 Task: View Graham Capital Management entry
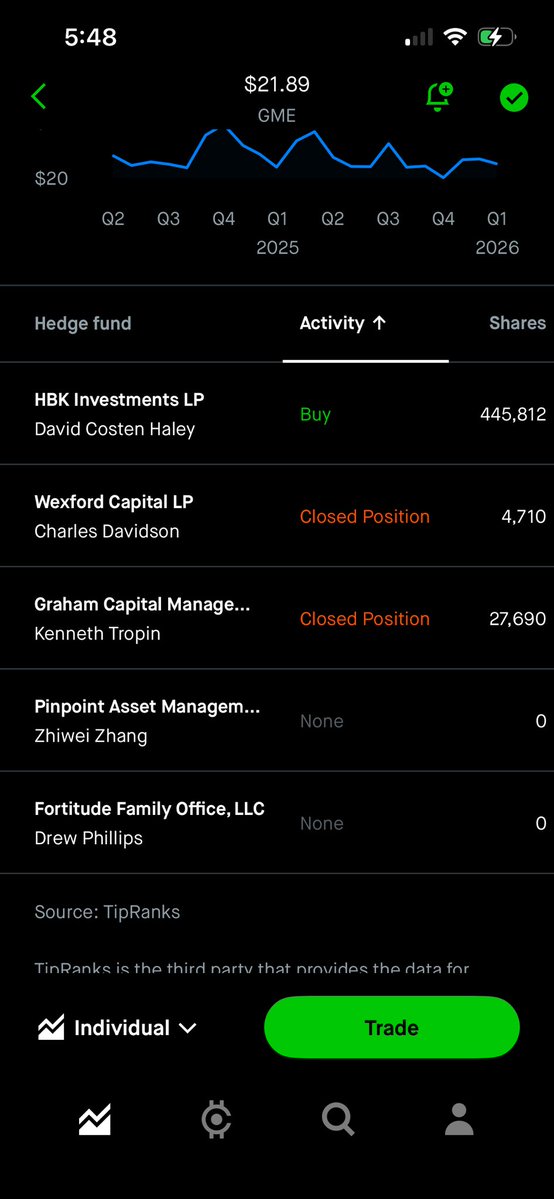point(277,619)
